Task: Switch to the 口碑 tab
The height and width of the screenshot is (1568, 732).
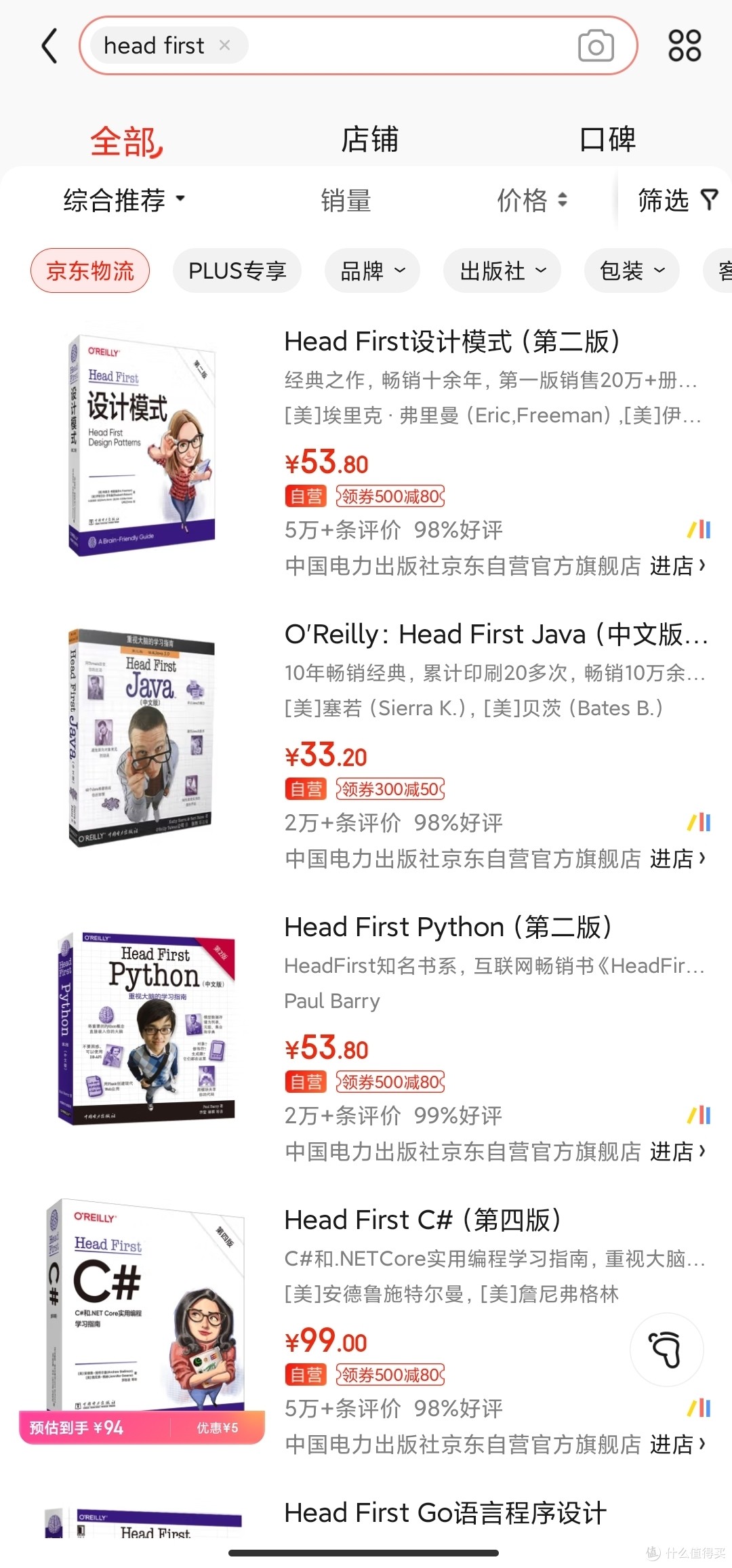Action: [607, 140]
